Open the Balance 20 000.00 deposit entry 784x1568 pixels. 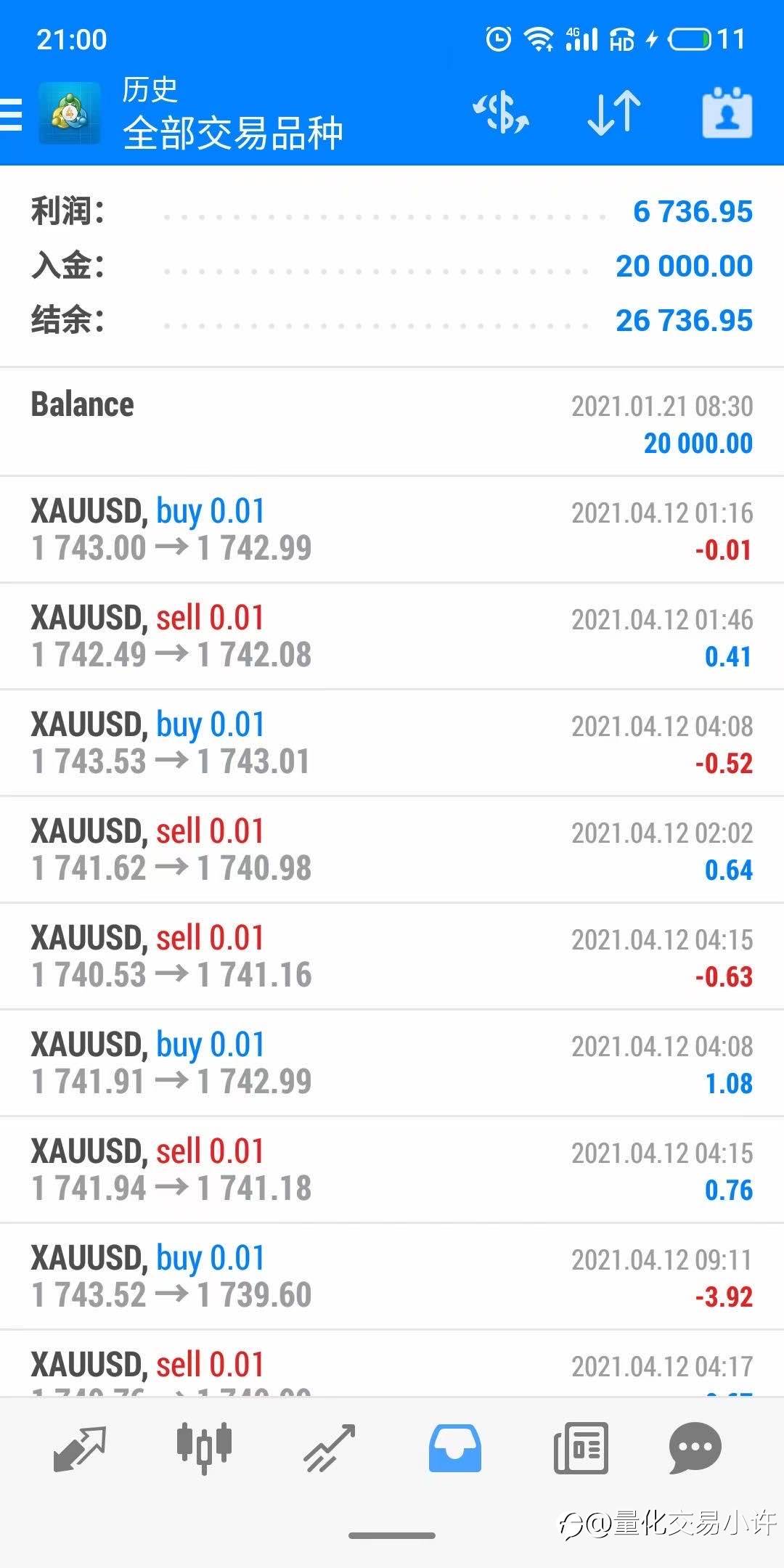392,422
